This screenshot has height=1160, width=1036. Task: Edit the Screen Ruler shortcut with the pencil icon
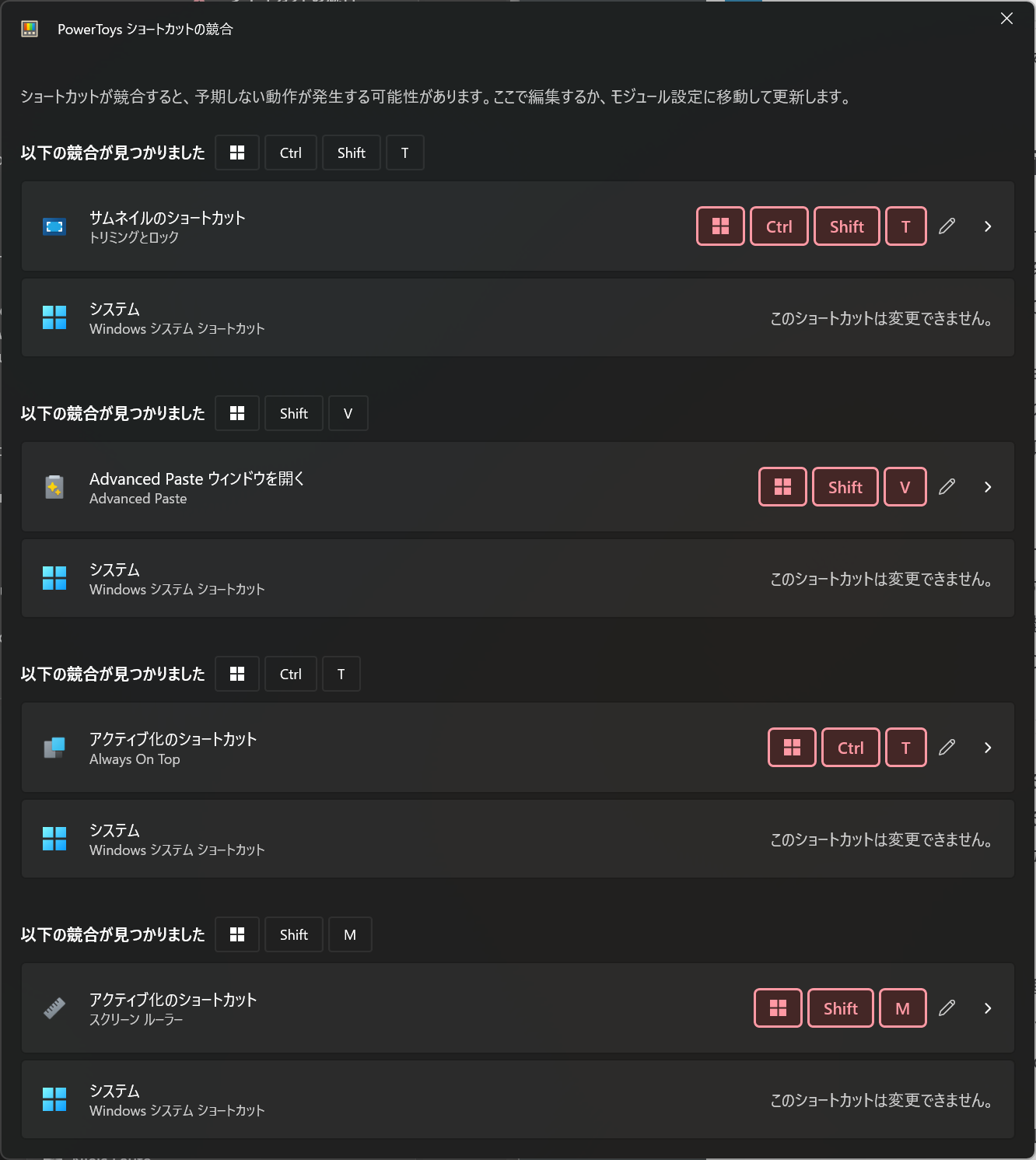(947, 1008)
